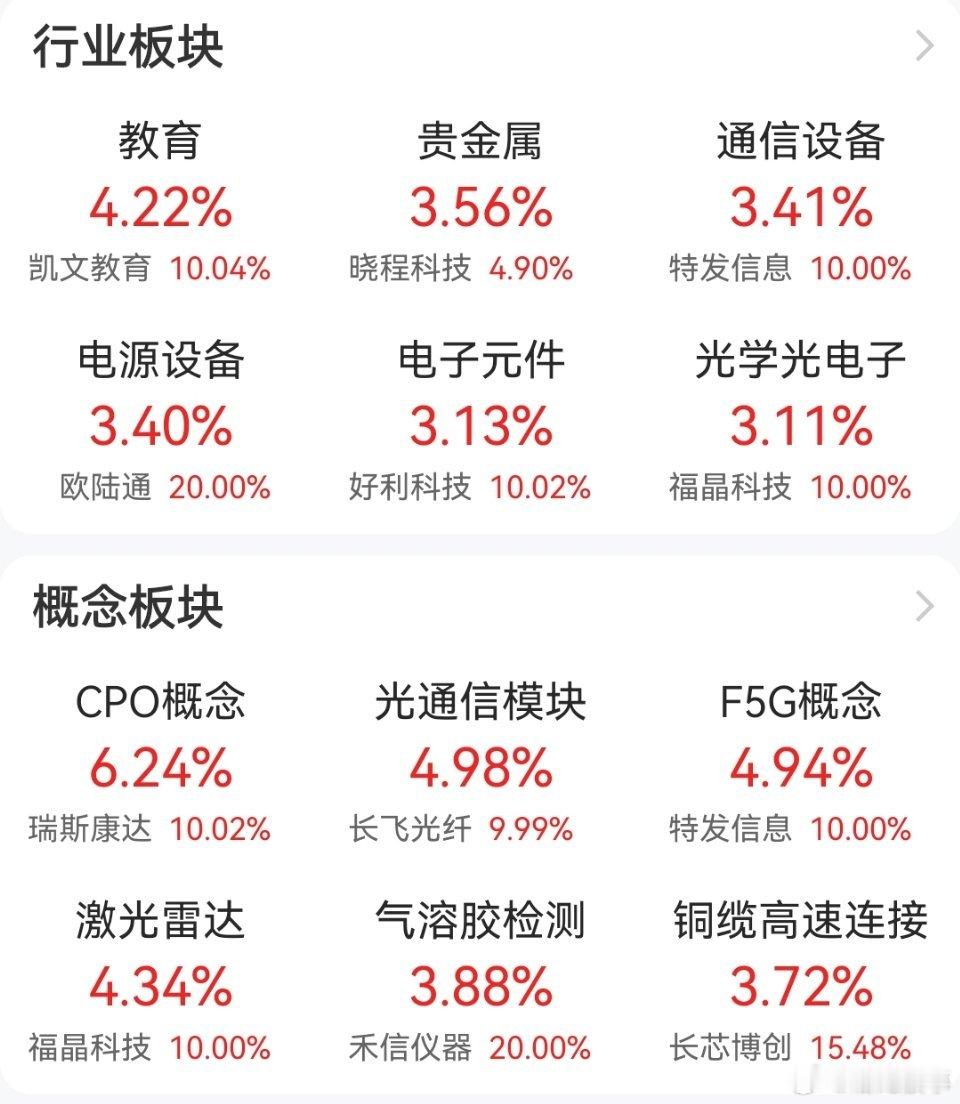Open the 电子元件 sector
960x1104 pixels.
pyautogui.click(x=480, y=360)
